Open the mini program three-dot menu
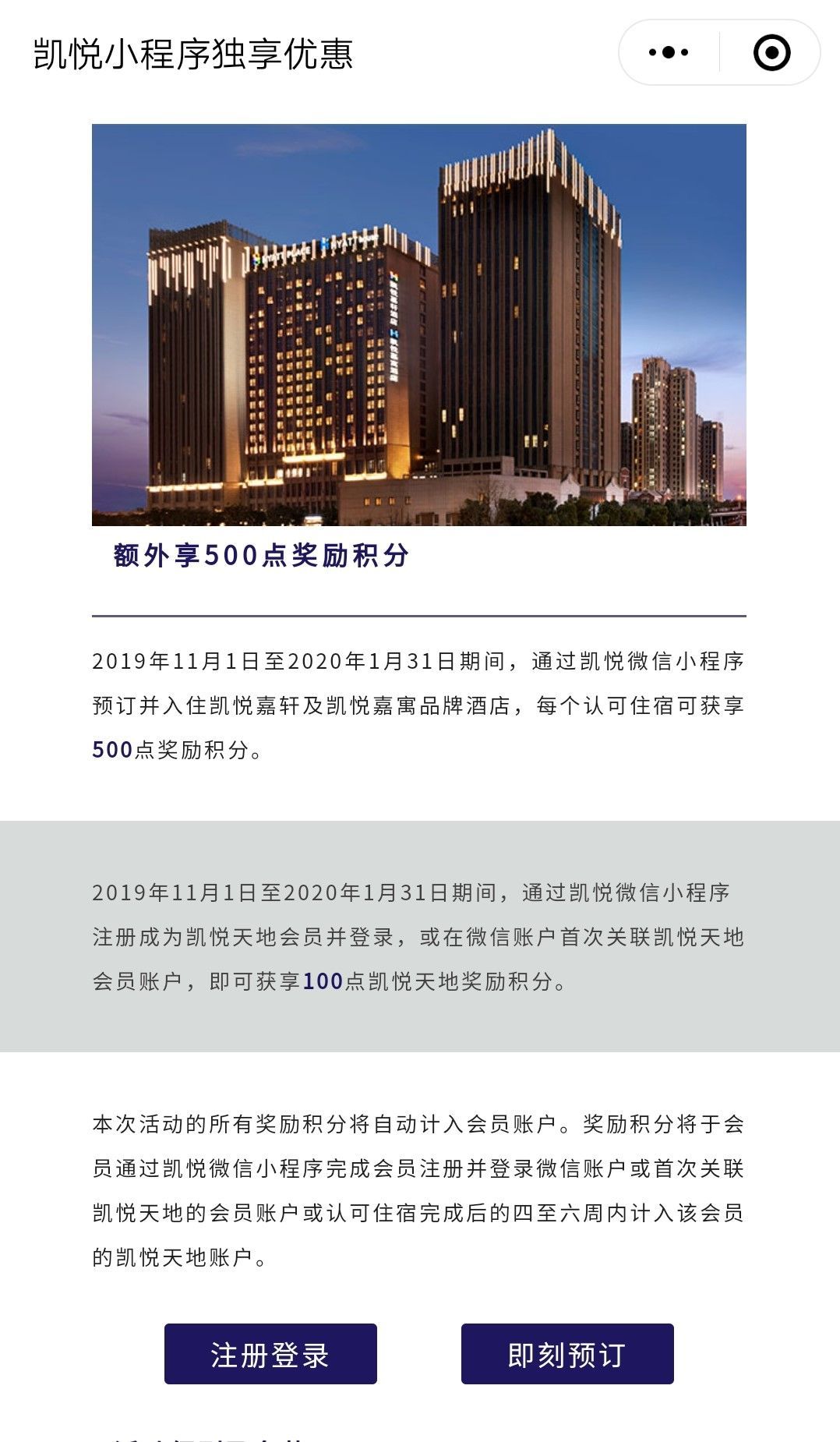The width and height of the screenshot is (840, 1442). 669,53
